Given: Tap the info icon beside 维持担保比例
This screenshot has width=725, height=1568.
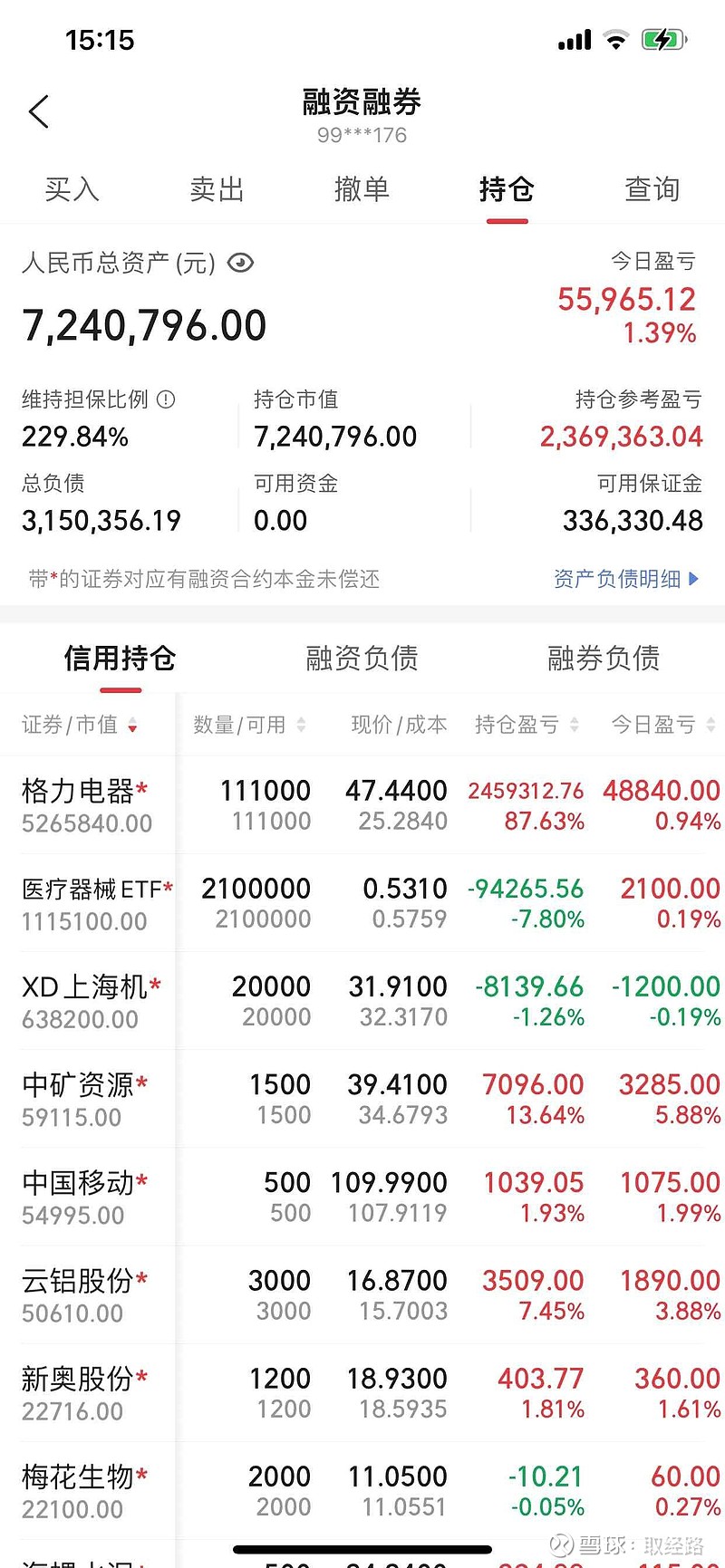Looking at the screenshot, I should (166, 399).
